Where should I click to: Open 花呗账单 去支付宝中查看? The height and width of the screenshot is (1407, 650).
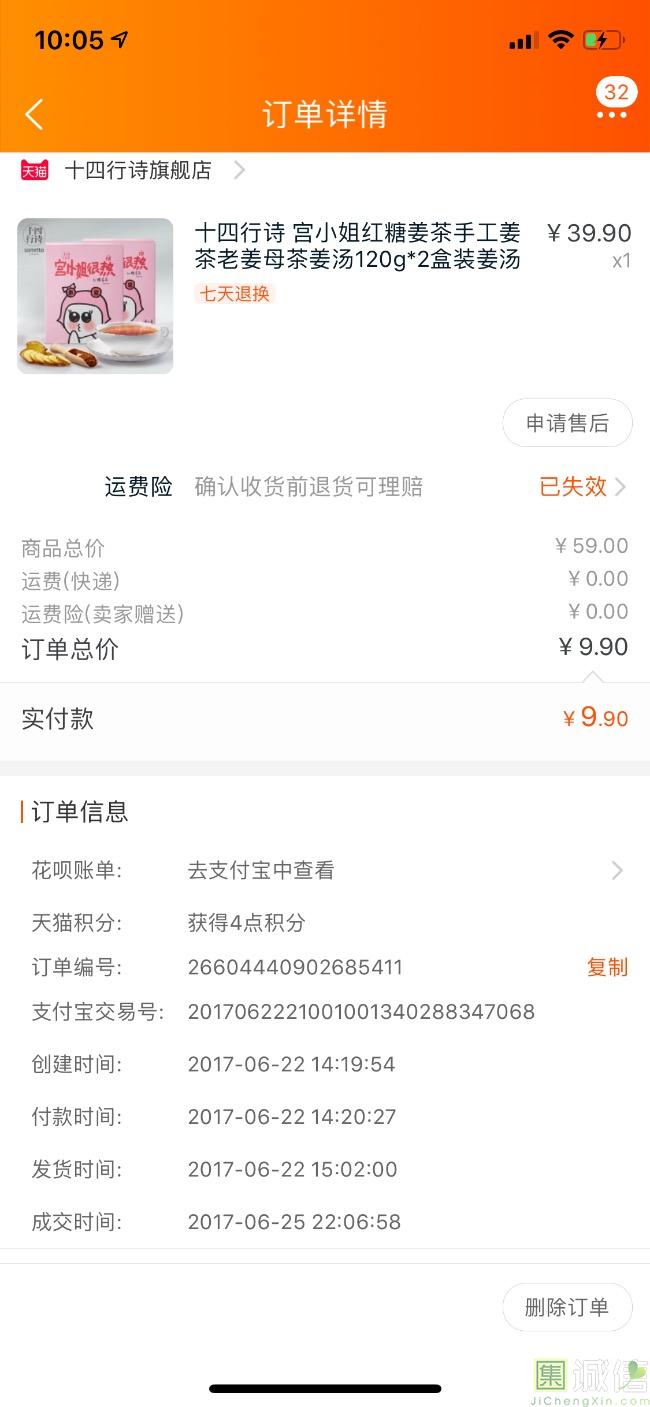(325, 870)
